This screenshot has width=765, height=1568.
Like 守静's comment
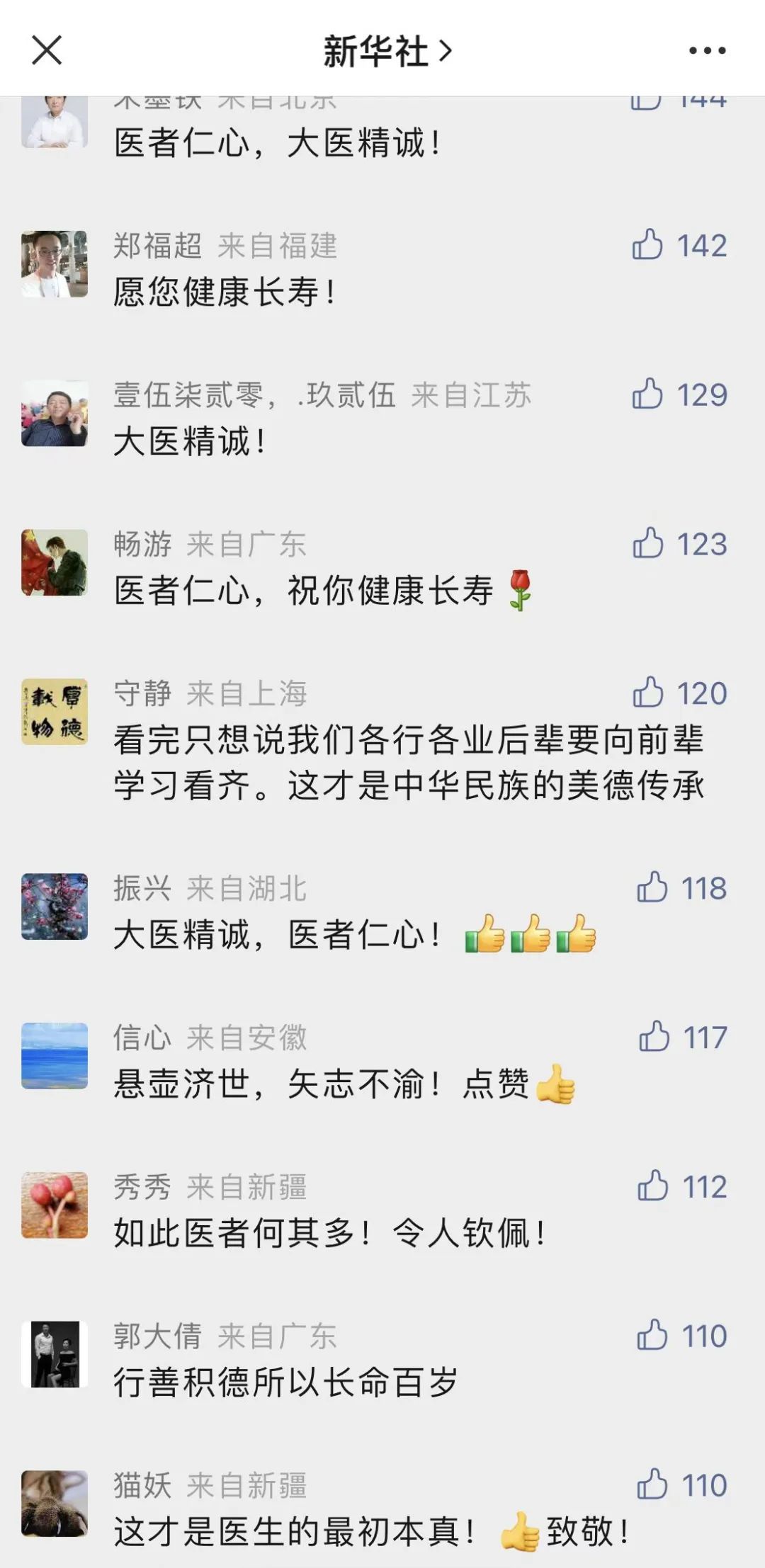[x=647, y=693]
